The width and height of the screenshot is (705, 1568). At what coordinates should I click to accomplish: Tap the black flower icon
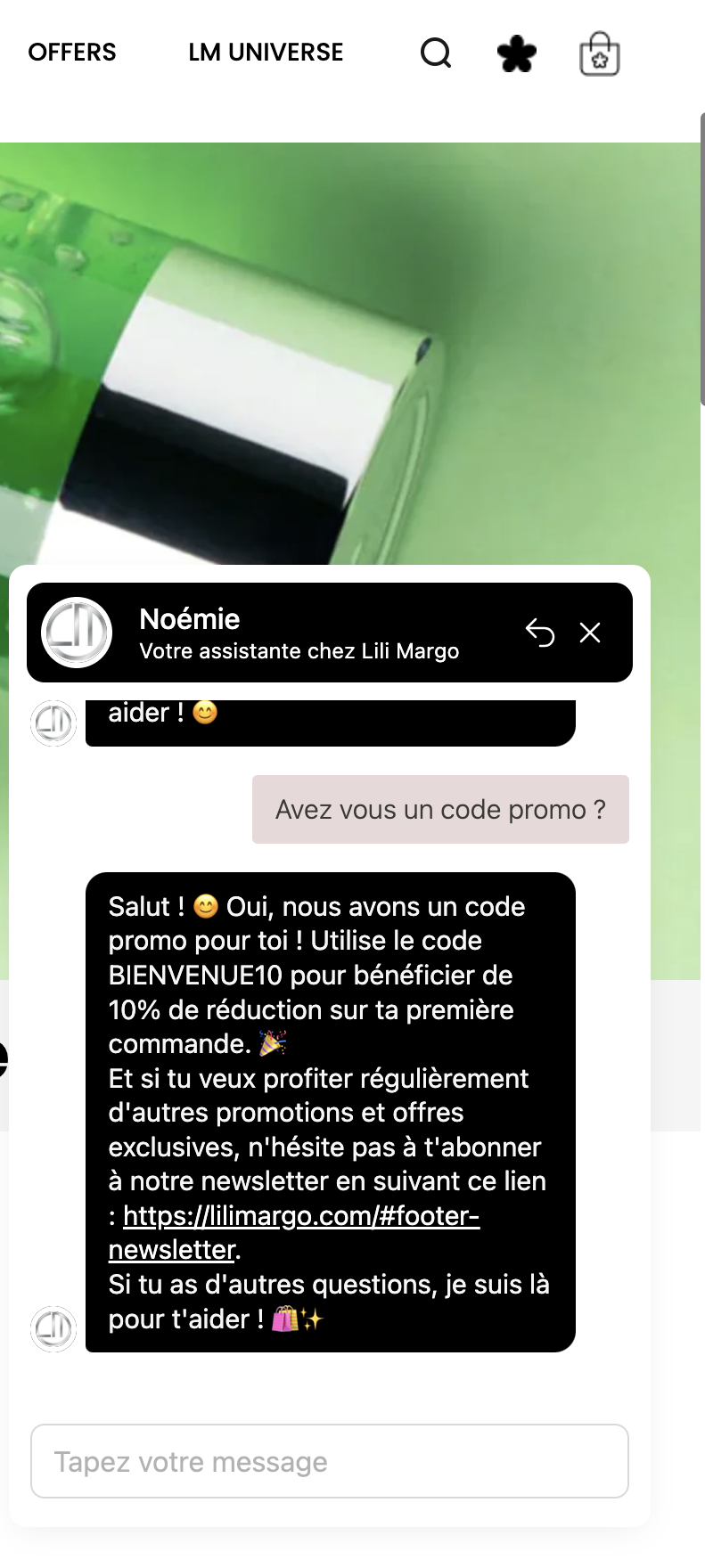[x=517, y=53]
